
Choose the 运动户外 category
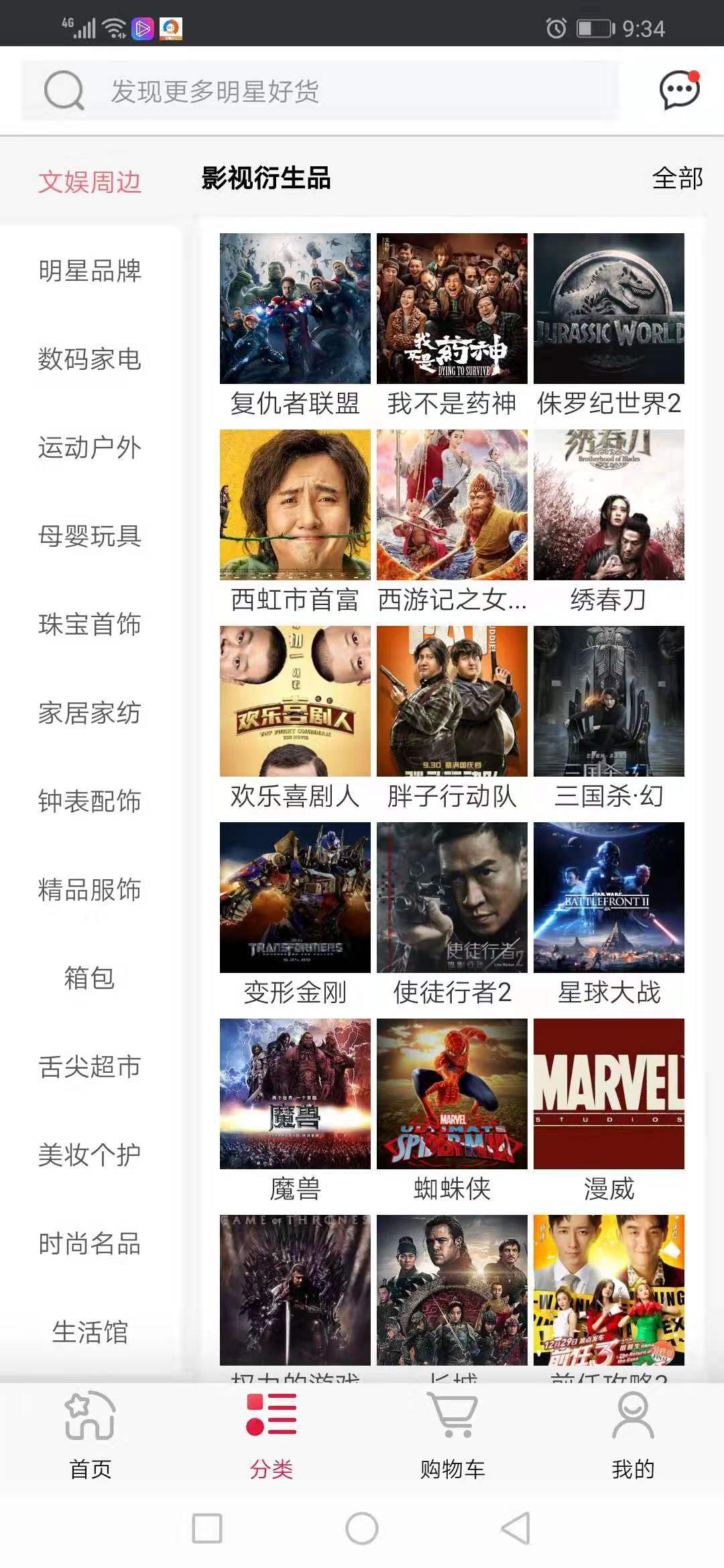[x=90, y=448]
